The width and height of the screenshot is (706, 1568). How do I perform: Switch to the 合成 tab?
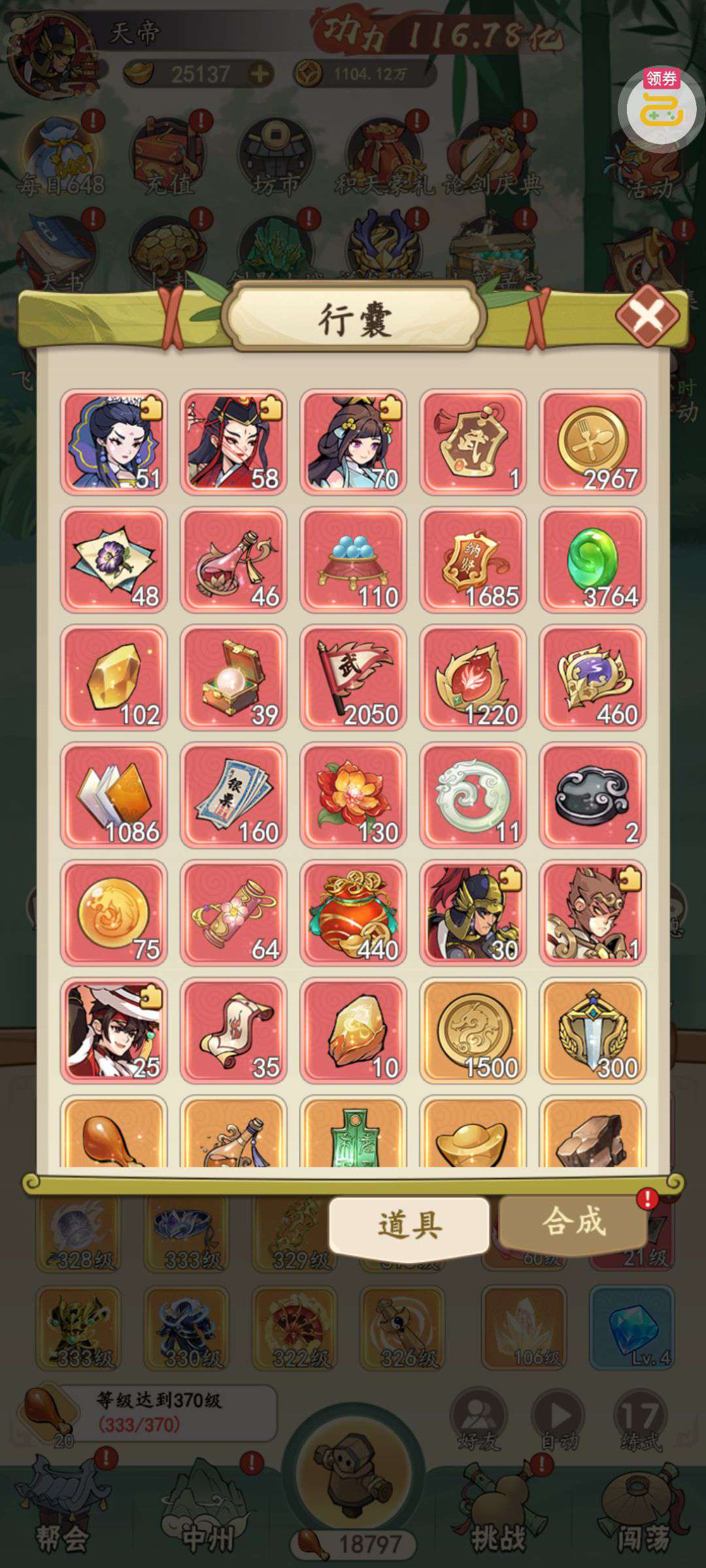click(x=573, y=1220)
